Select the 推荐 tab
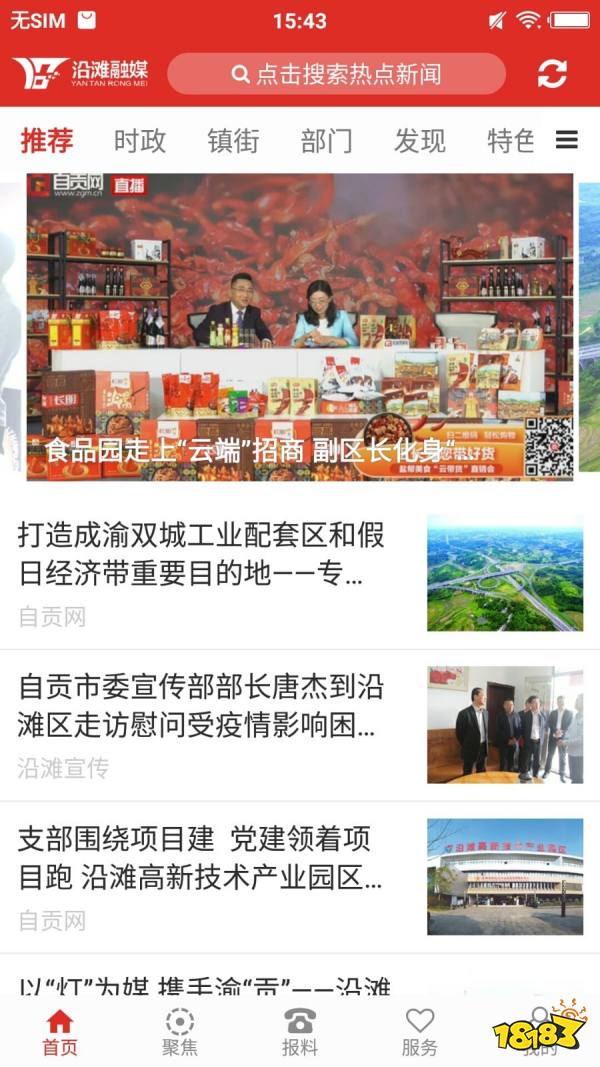The height and width of the screenshot is (1067, 600). [x=47, y=141]
